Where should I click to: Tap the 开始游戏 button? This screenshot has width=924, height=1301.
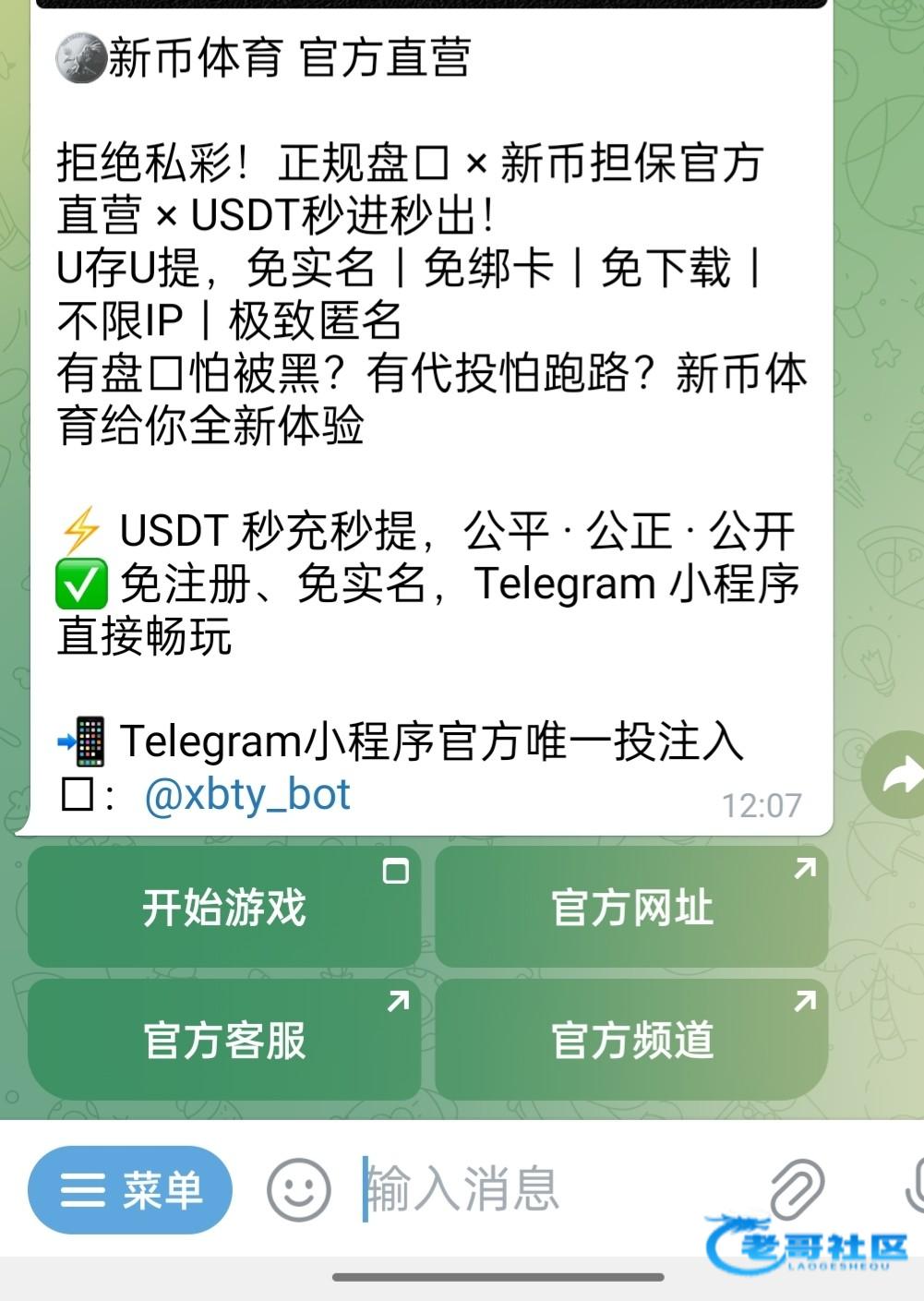click(x=224, y=907)
